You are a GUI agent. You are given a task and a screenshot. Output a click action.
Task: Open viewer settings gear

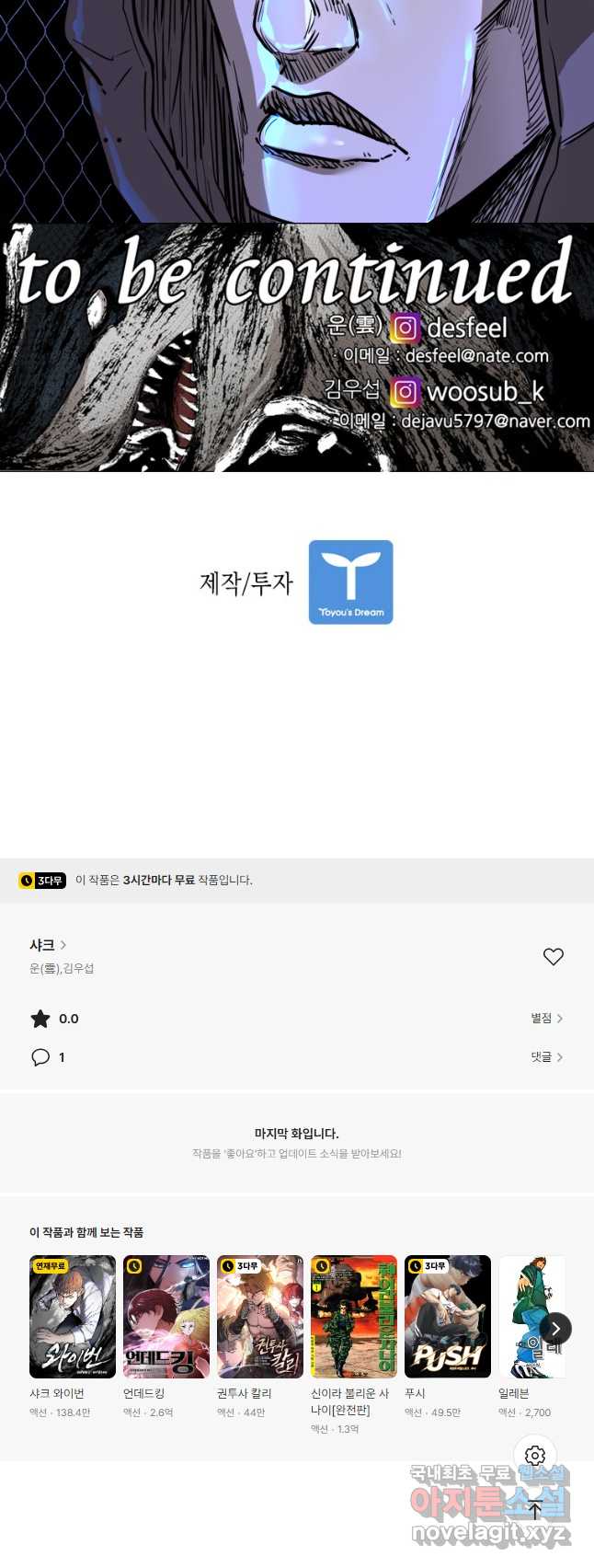coord(535,1455)
